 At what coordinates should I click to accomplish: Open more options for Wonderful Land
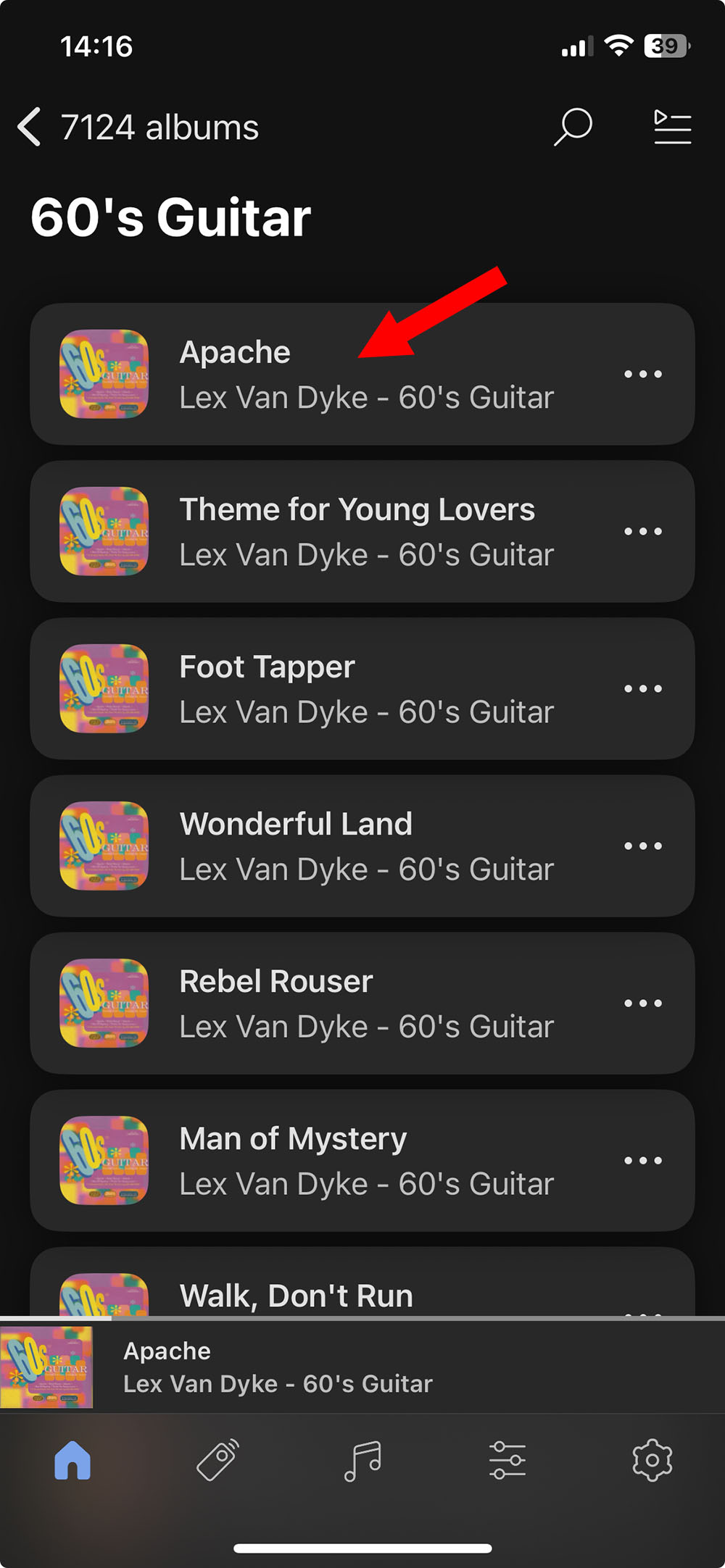(x=643, y=846)
